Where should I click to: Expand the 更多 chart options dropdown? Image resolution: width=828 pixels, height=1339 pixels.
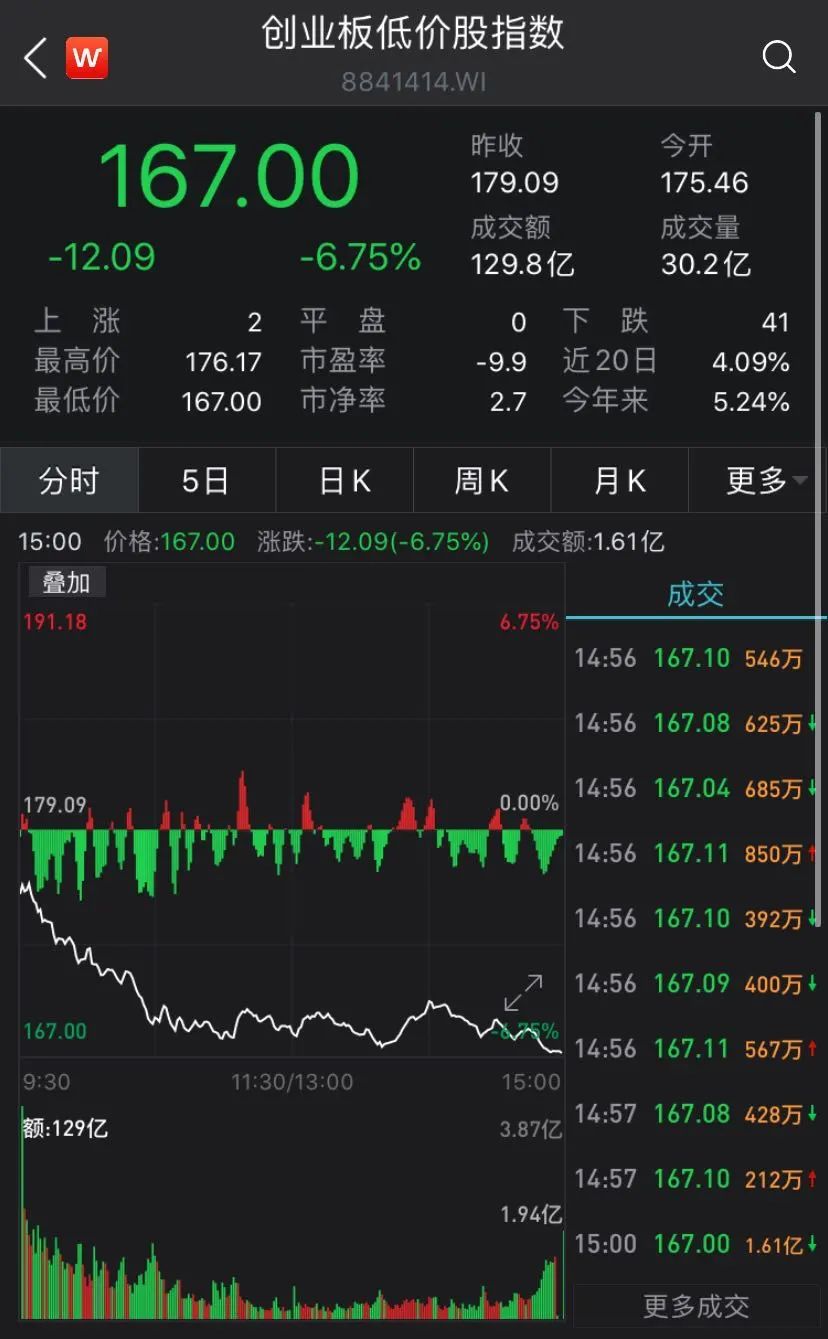(x=766, y=481)
